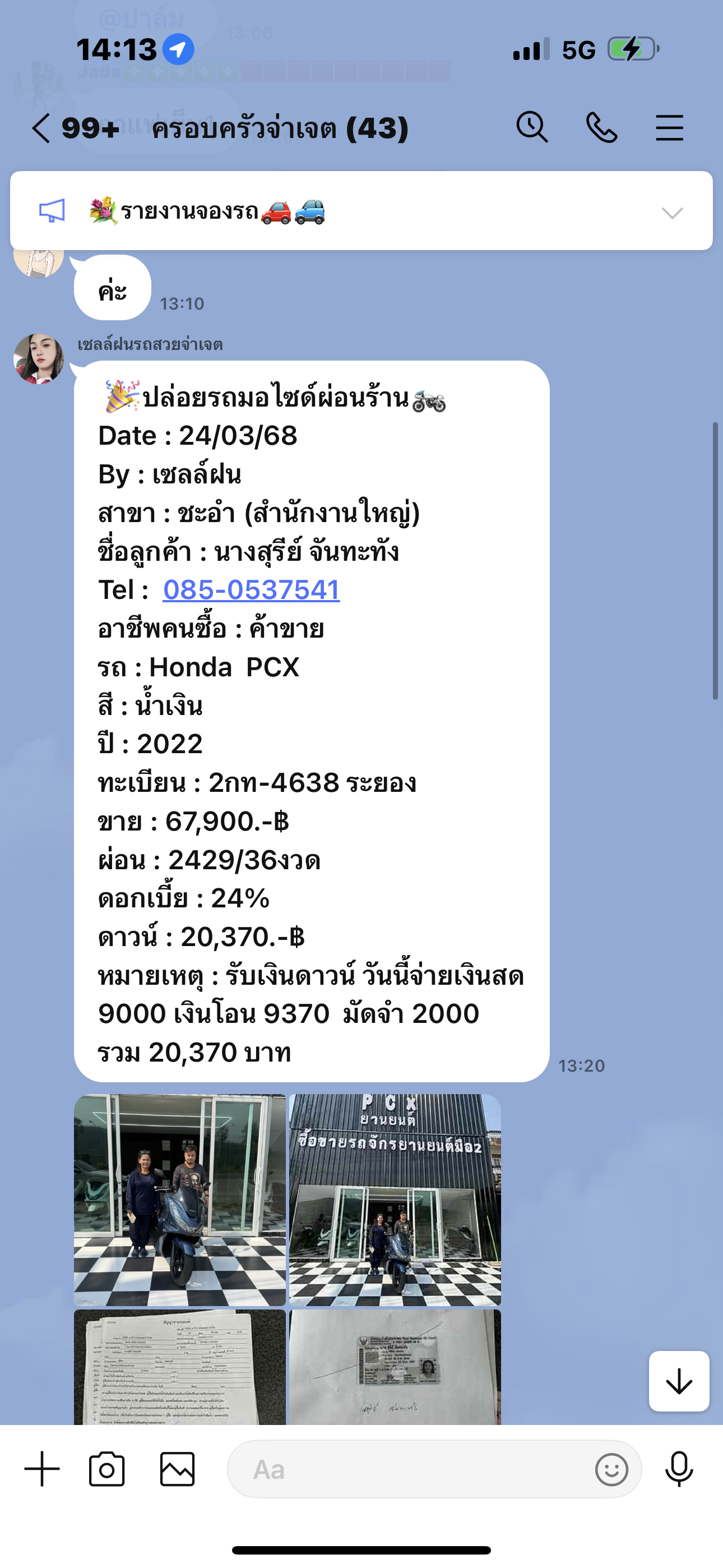
Task: Launch the camera from chat
Action: [x=106, y=1469]
